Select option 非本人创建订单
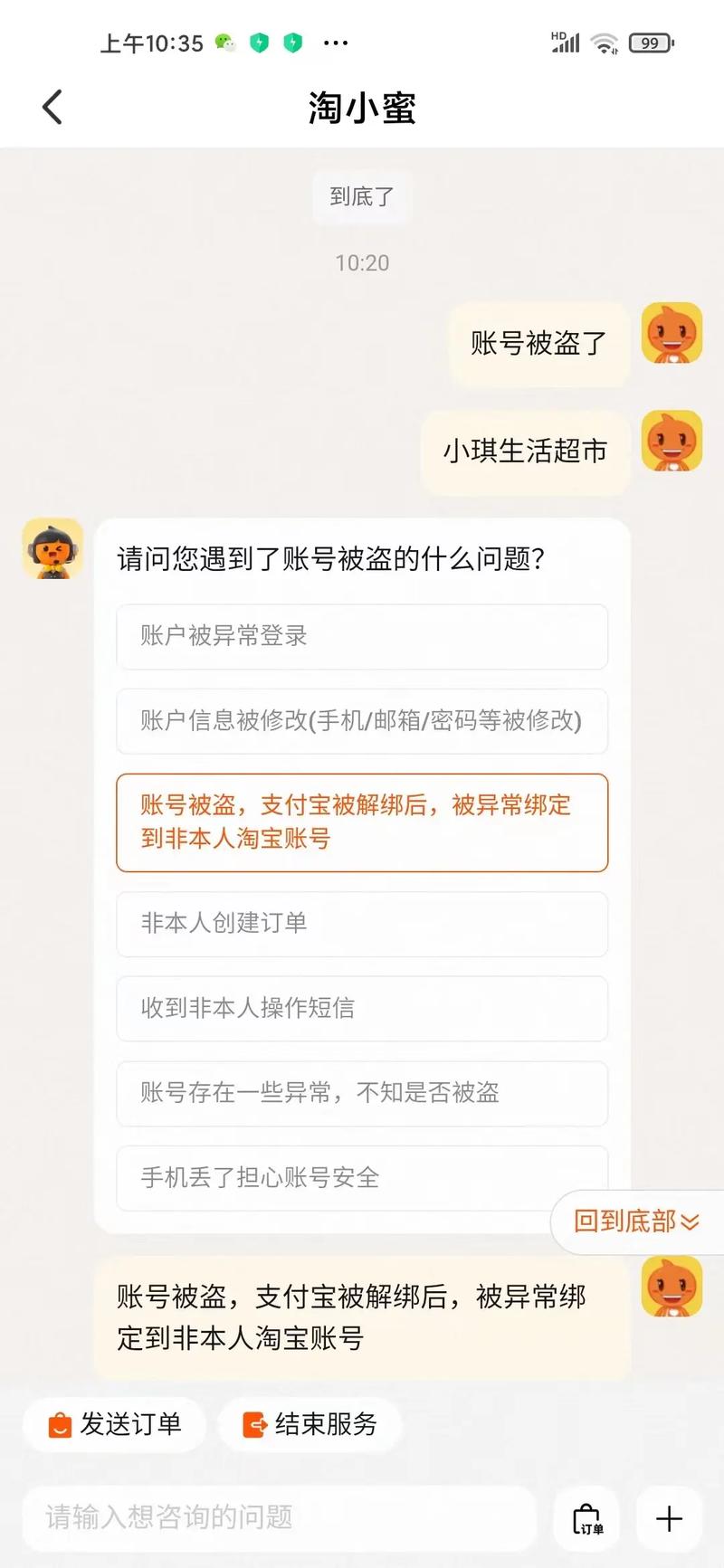This screenshot has width=724, height=1568. pyautogui.click(x=362, y=925)
